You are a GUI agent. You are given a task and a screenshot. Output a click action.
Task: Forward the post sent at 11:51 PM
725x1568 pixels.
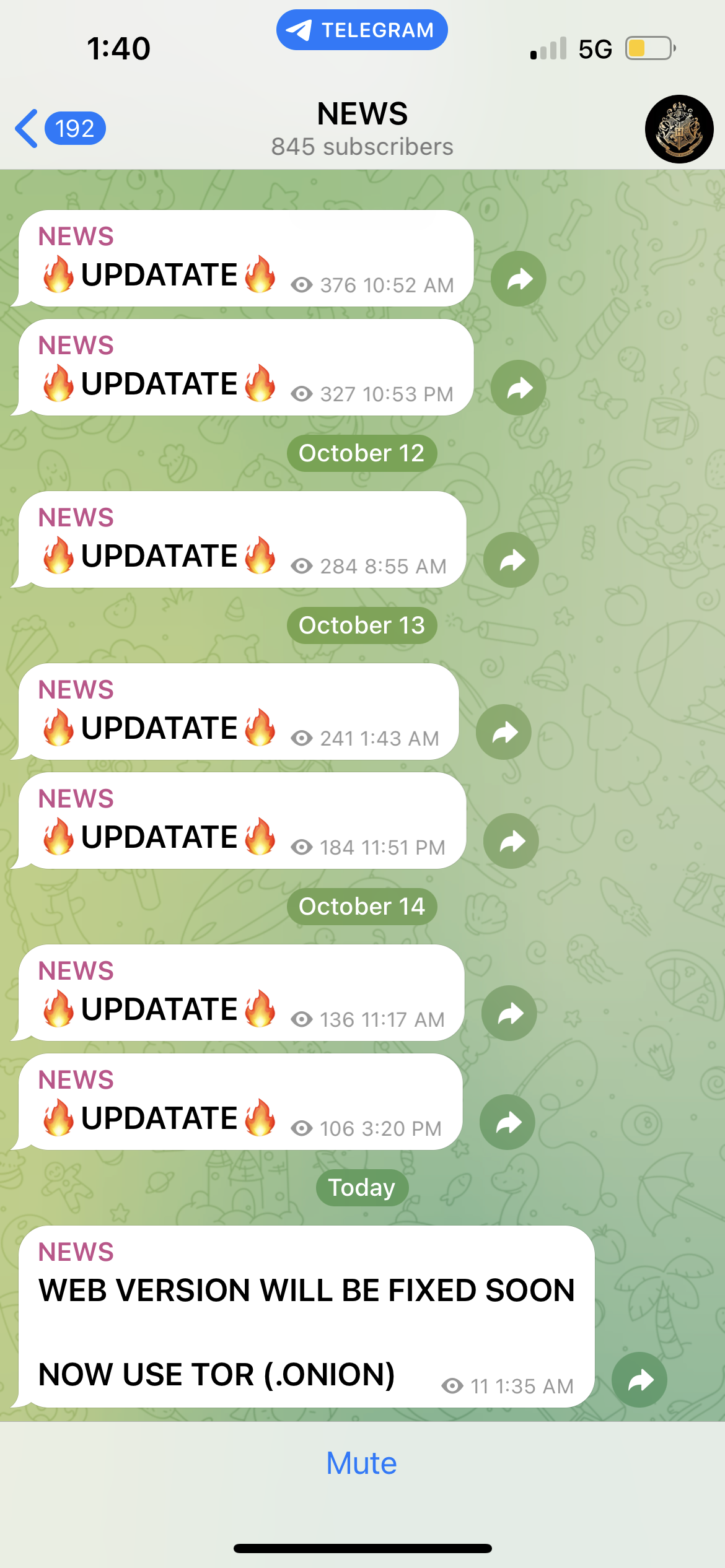[x=511, y=841]
